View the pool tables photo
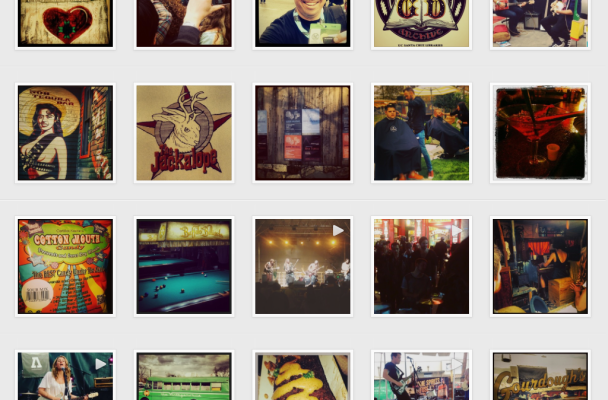The image size is (608, 400). coord(184,266)
